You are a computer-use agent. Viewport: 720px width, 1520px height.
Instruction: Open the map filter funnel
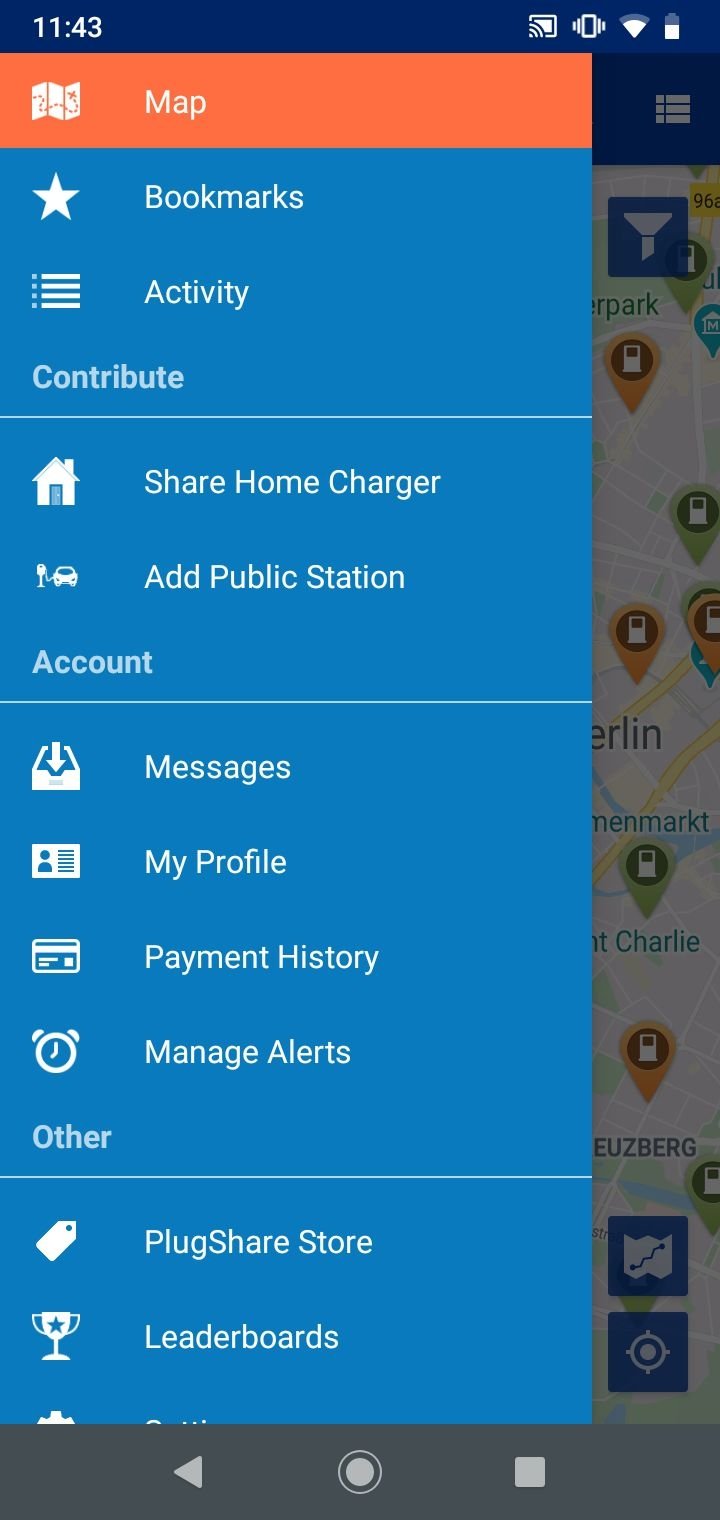(x=648, y=237)
